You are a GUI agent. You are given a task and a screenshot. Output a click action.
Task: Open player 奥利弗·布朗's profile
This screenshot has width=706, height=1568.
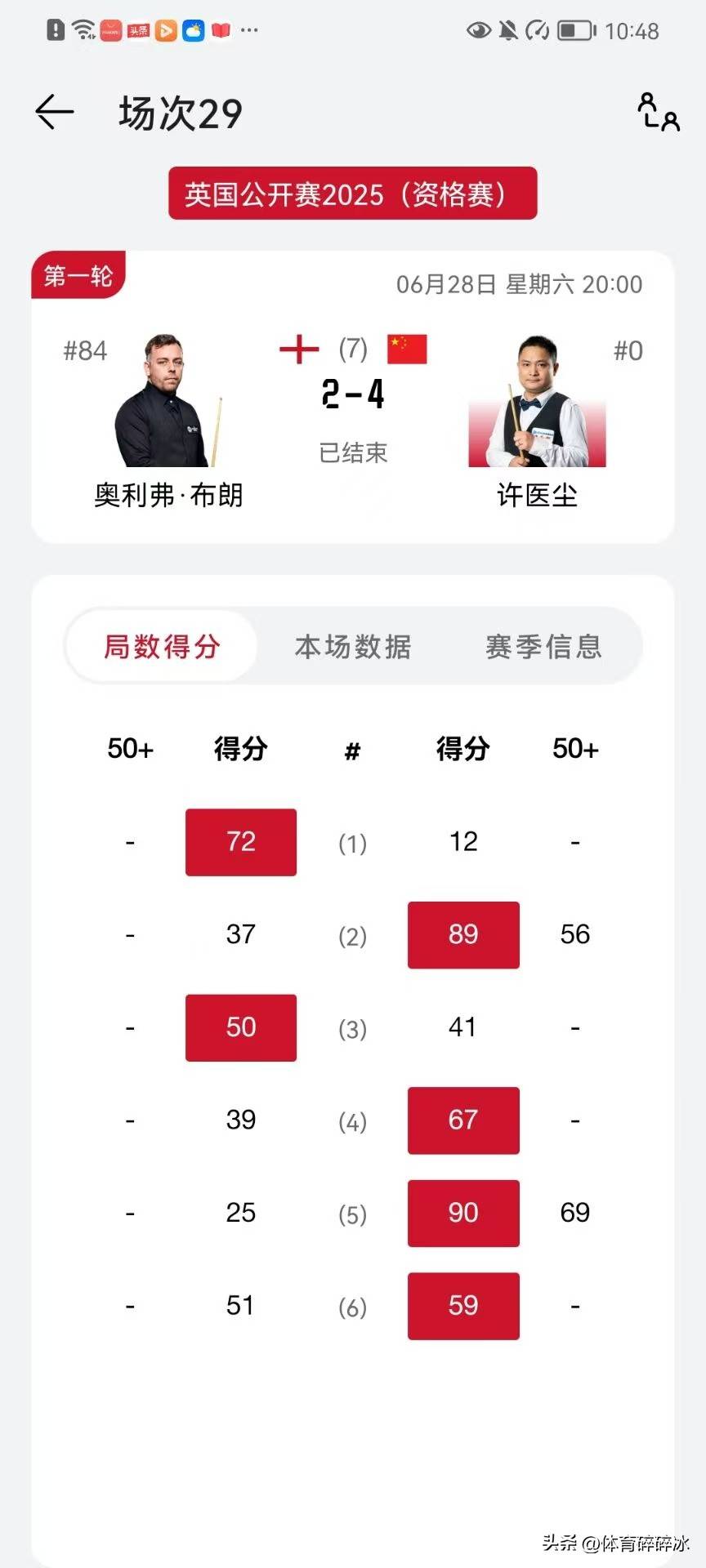click(168, 402)
